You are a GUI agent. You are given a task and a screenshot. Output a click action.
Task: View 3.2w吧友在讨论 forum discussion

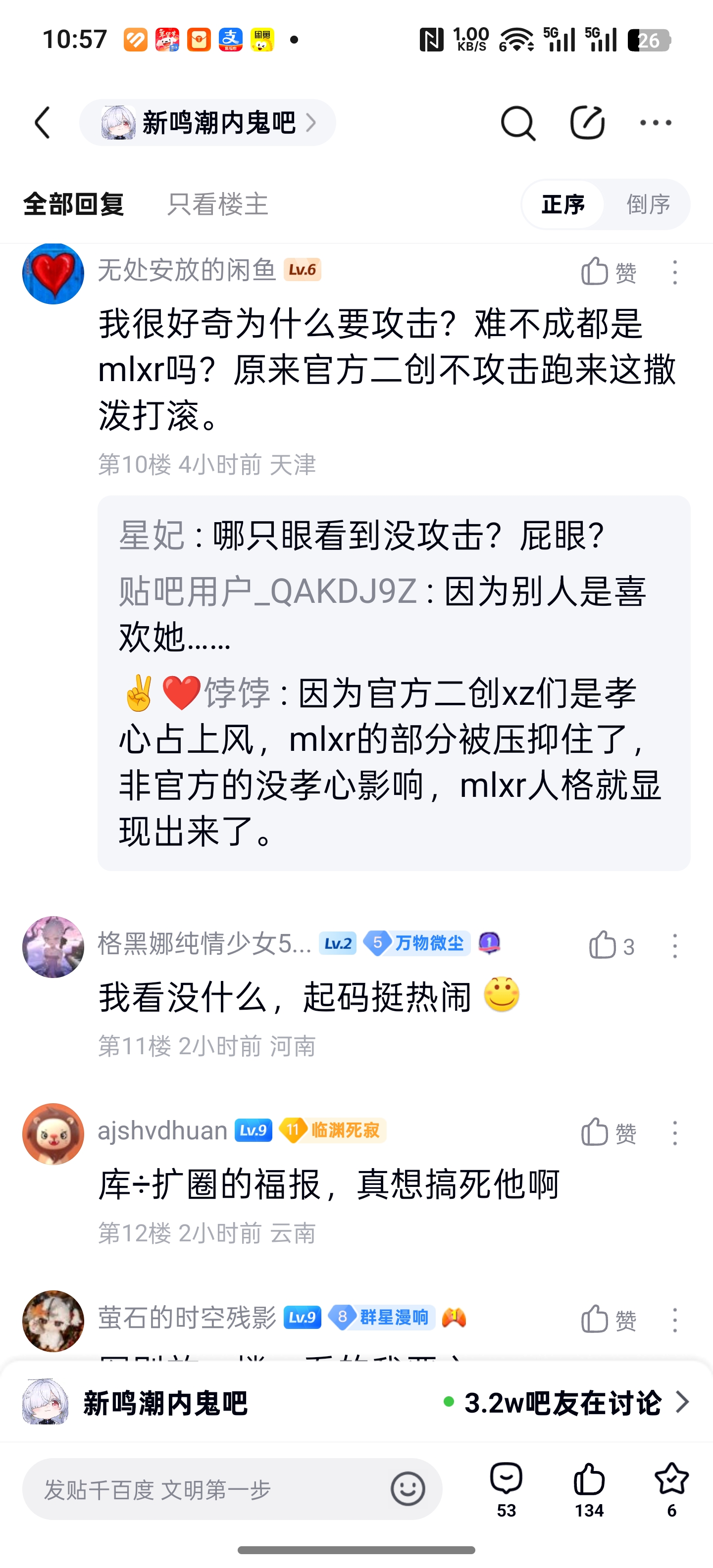[566, 1402]
